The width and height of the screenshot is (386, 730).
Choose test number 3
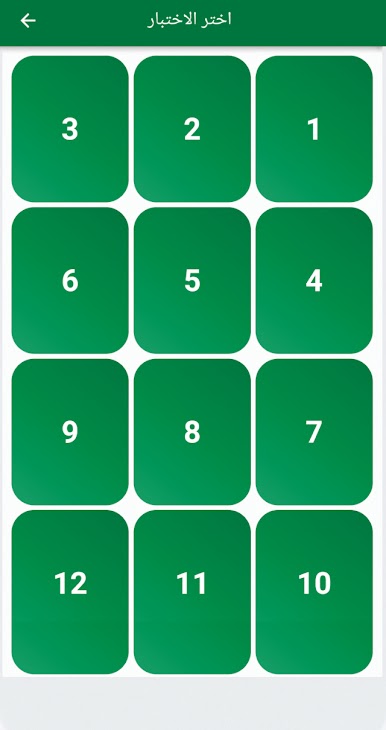(x=70, y=129)
